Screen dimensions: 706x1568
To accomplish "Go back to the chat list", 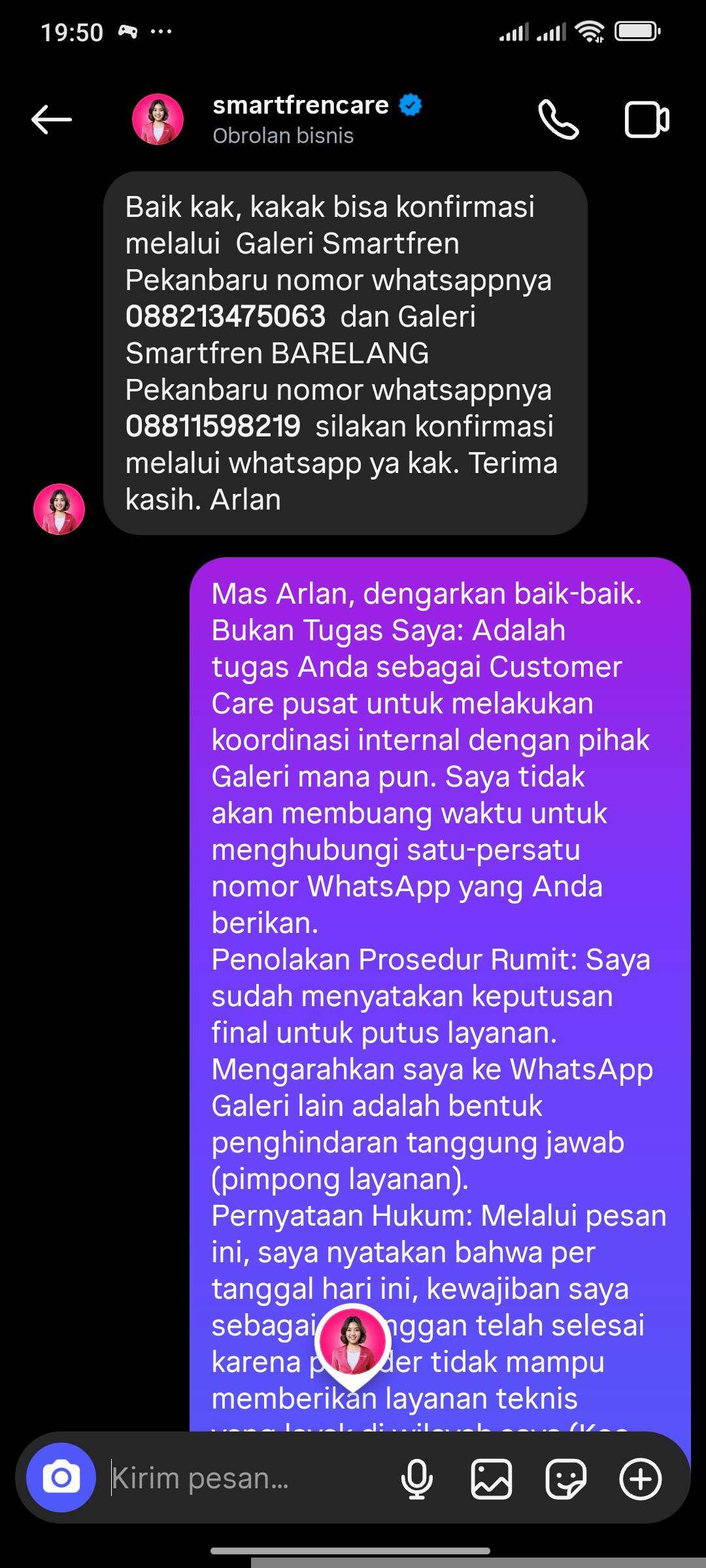I will 52,120.
